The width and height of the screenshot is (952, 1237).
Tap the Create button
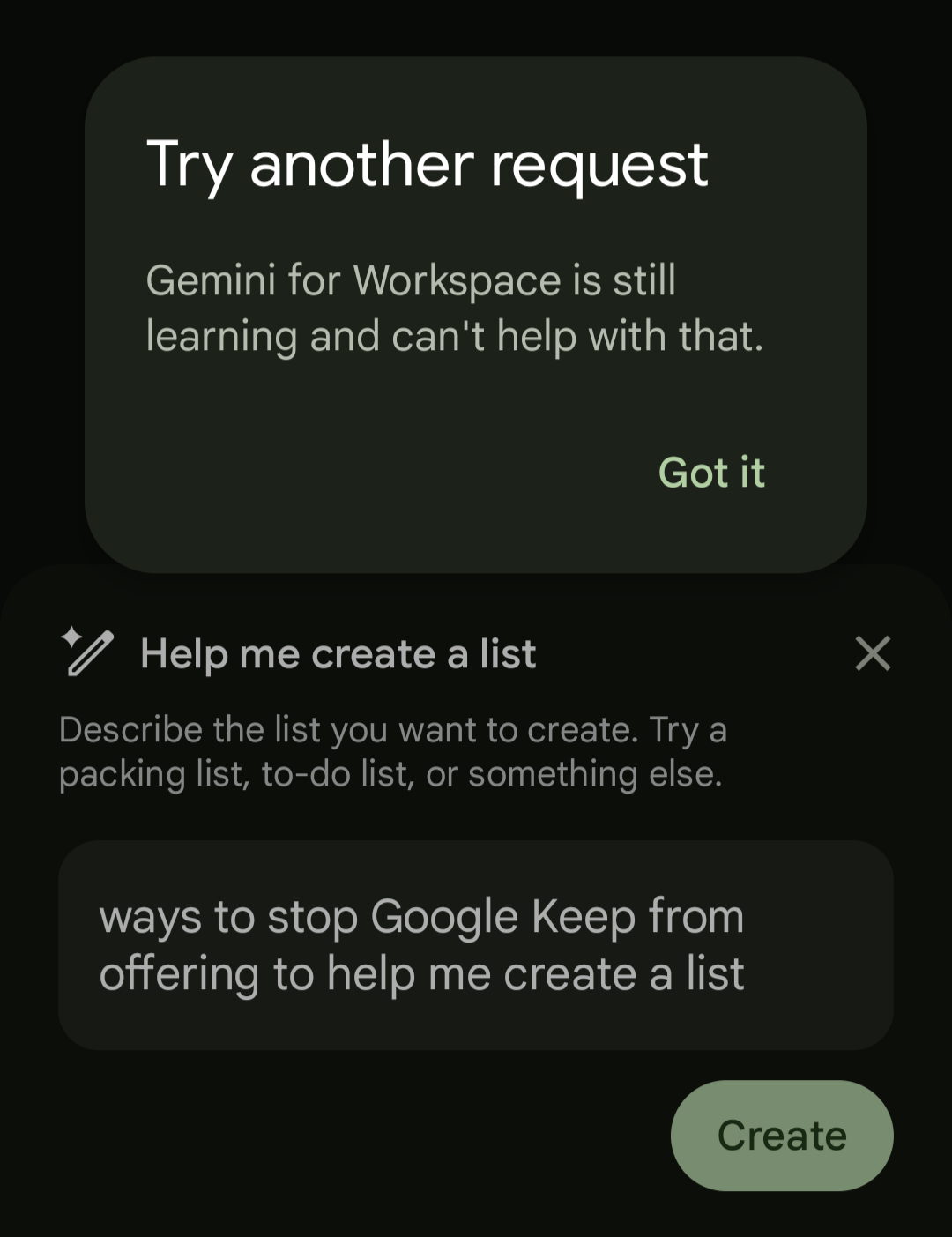coord(782,1135)
